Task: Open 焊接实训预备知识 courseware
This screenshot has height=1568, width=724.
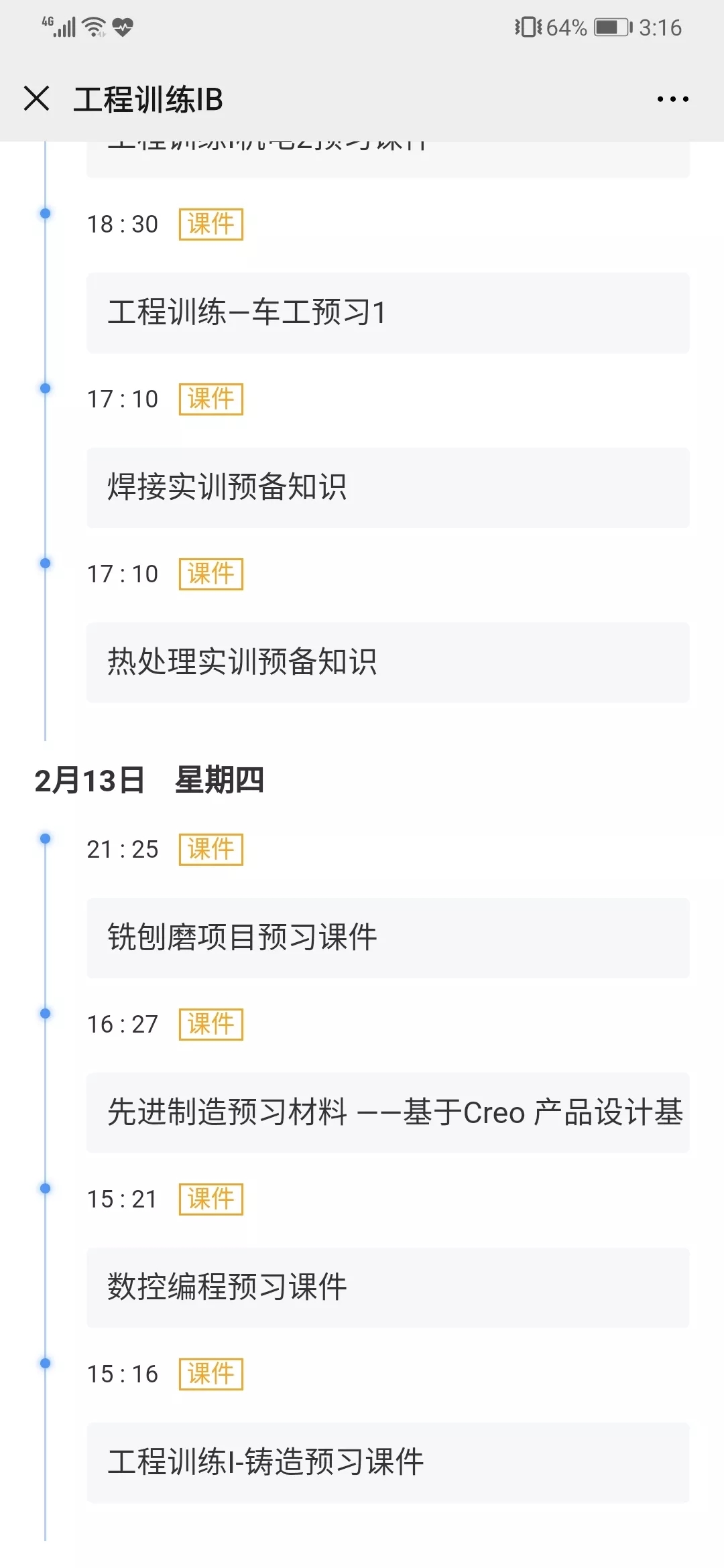Action: click(387, 487)
